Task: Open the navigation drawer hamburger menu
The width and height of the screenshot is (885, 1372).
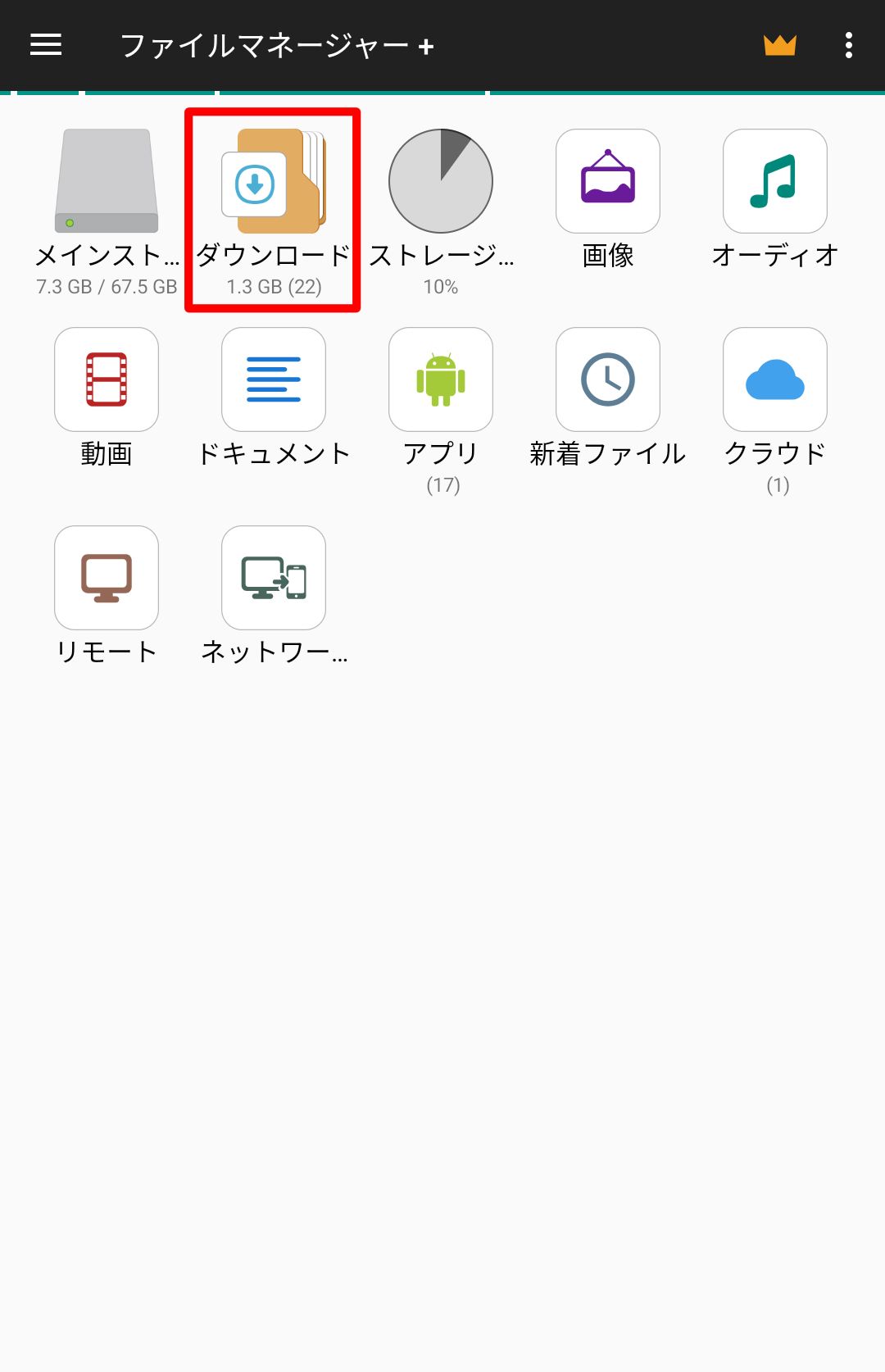Action: (x=45, y=45)
